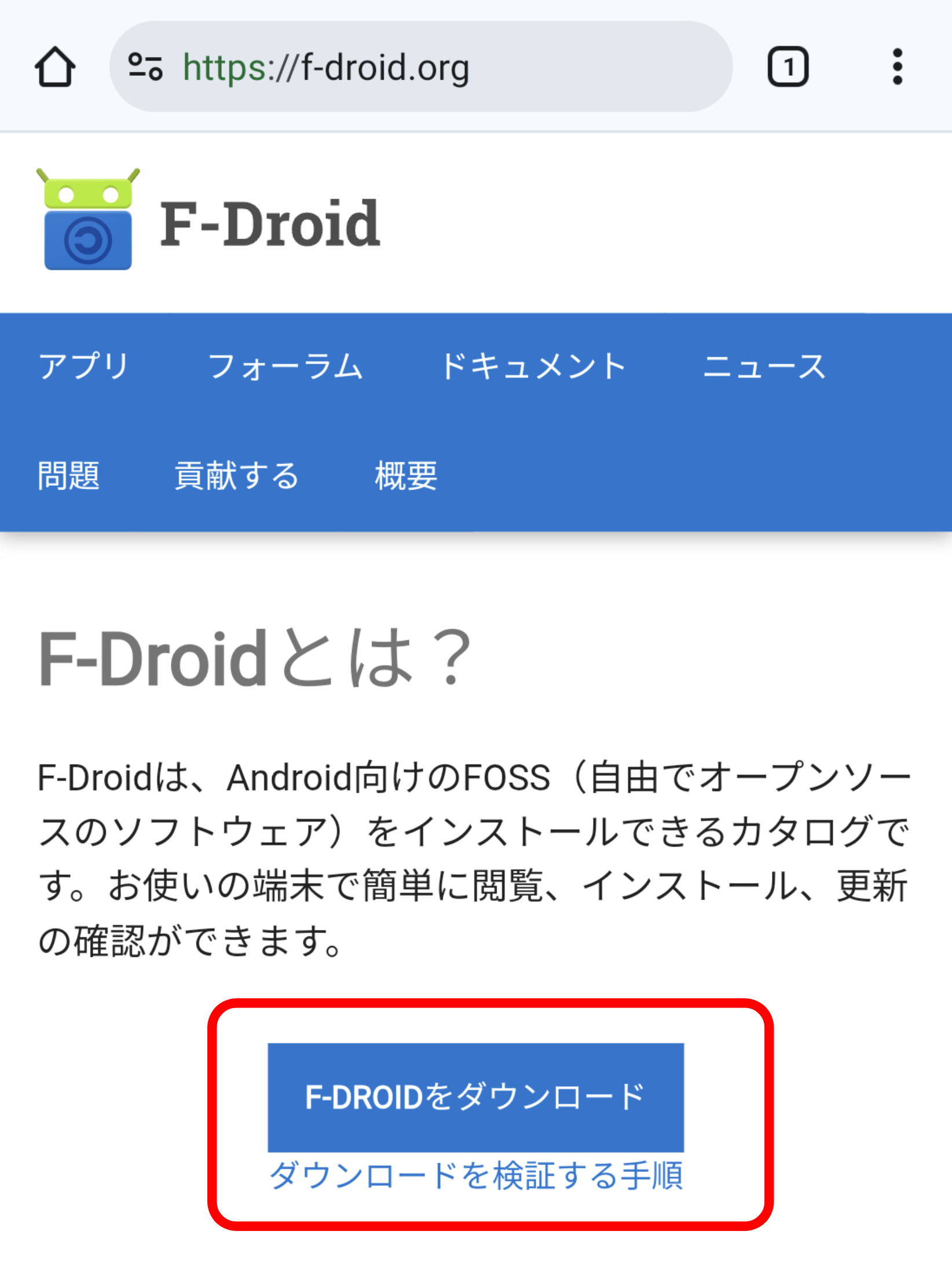Go to the フォーラム page

tap(285, 367)
